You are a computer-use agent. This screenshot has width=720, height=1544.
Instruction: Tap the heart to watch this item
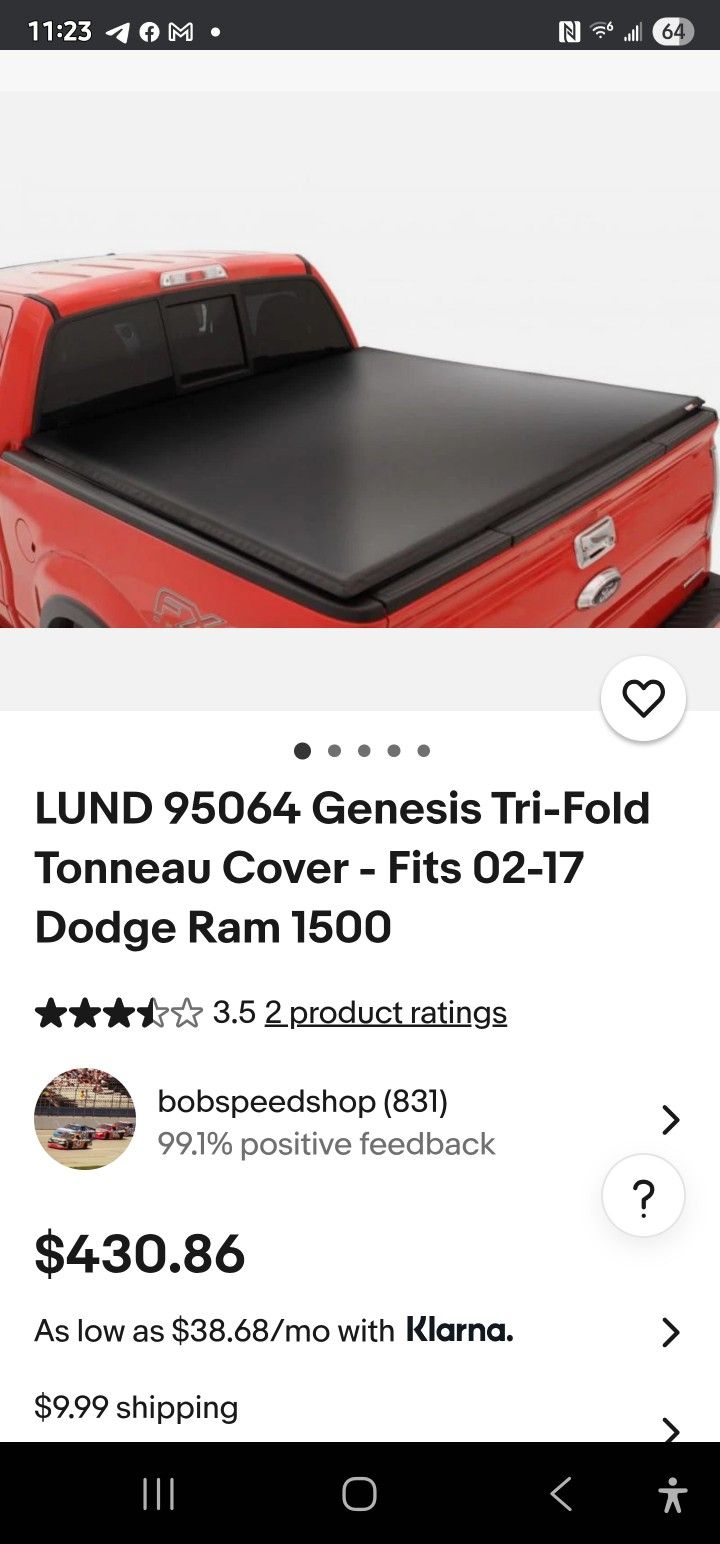coord(643,698)
